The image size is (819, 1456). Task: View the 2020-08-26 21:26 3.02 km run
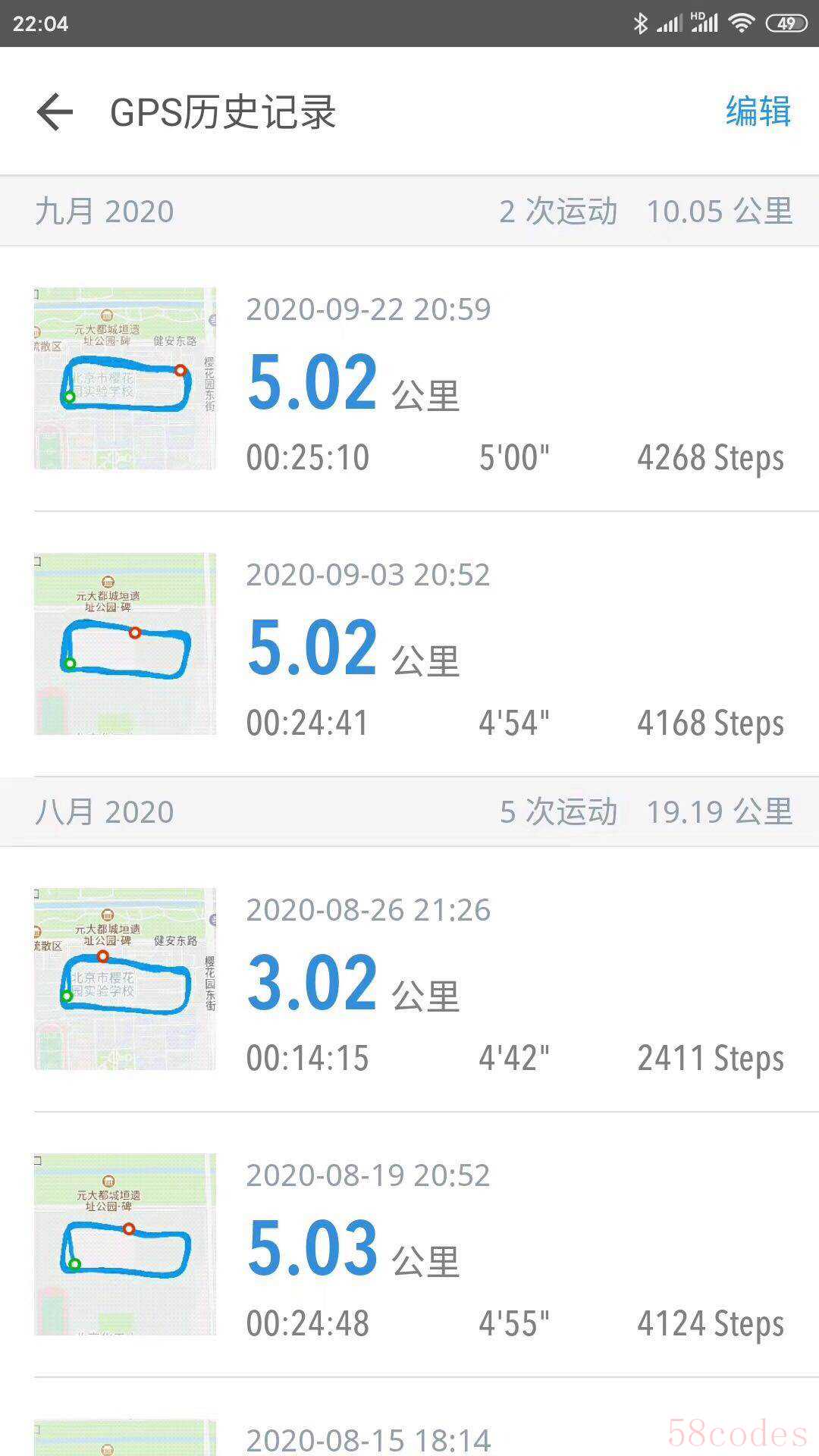click(409, 979)
